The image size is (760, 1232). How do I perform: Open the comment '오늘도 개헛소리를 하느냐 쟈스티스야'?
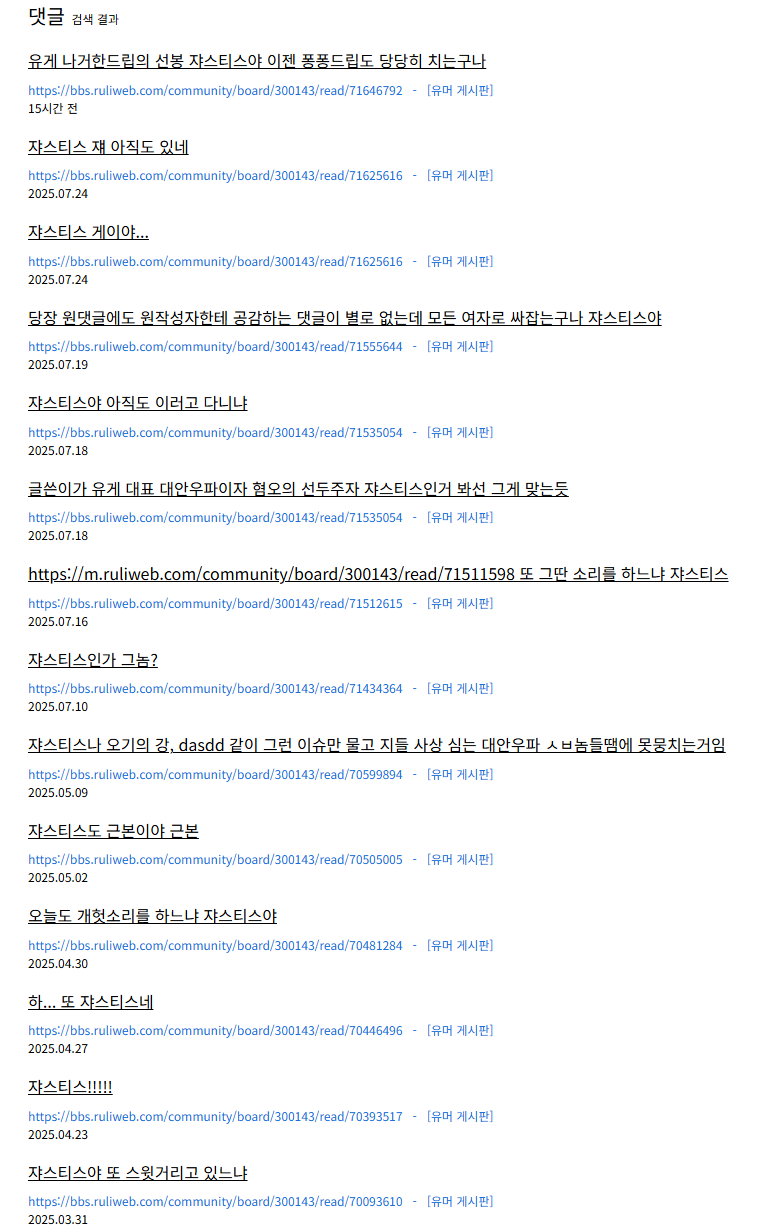click(152, 916)
